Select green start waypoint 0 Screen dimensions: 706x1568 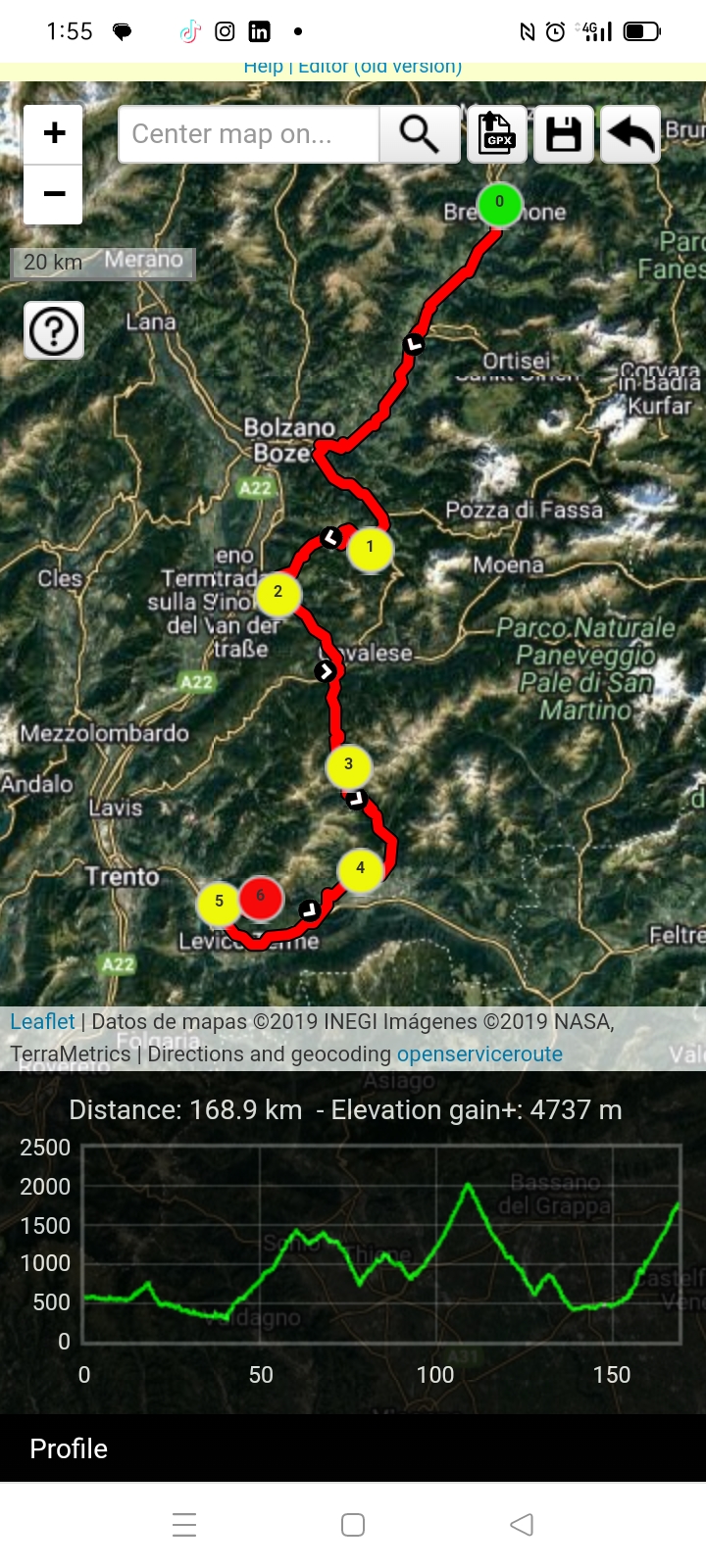(499, 203)
